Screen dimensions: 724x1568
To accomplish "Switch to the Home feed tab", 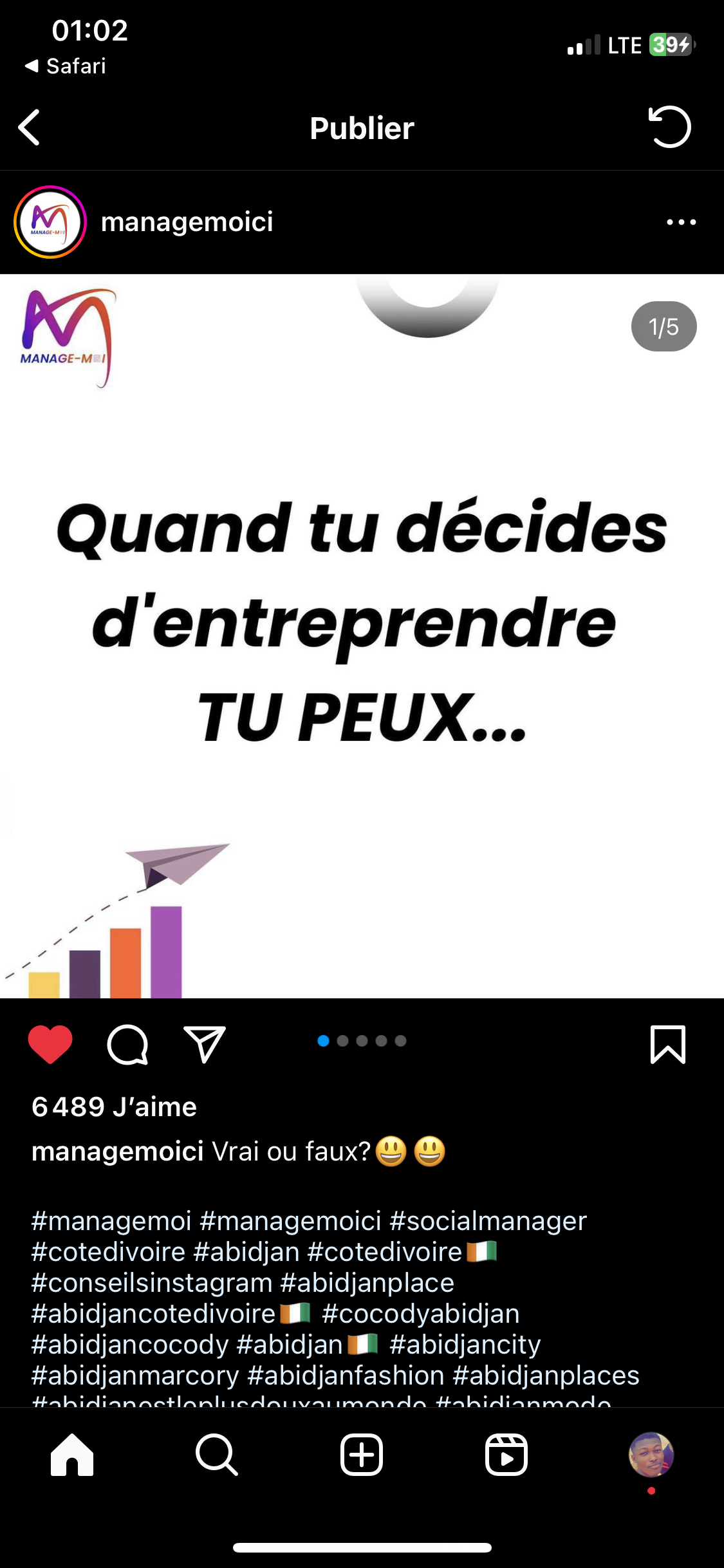I will click(x=72, y=1455).
